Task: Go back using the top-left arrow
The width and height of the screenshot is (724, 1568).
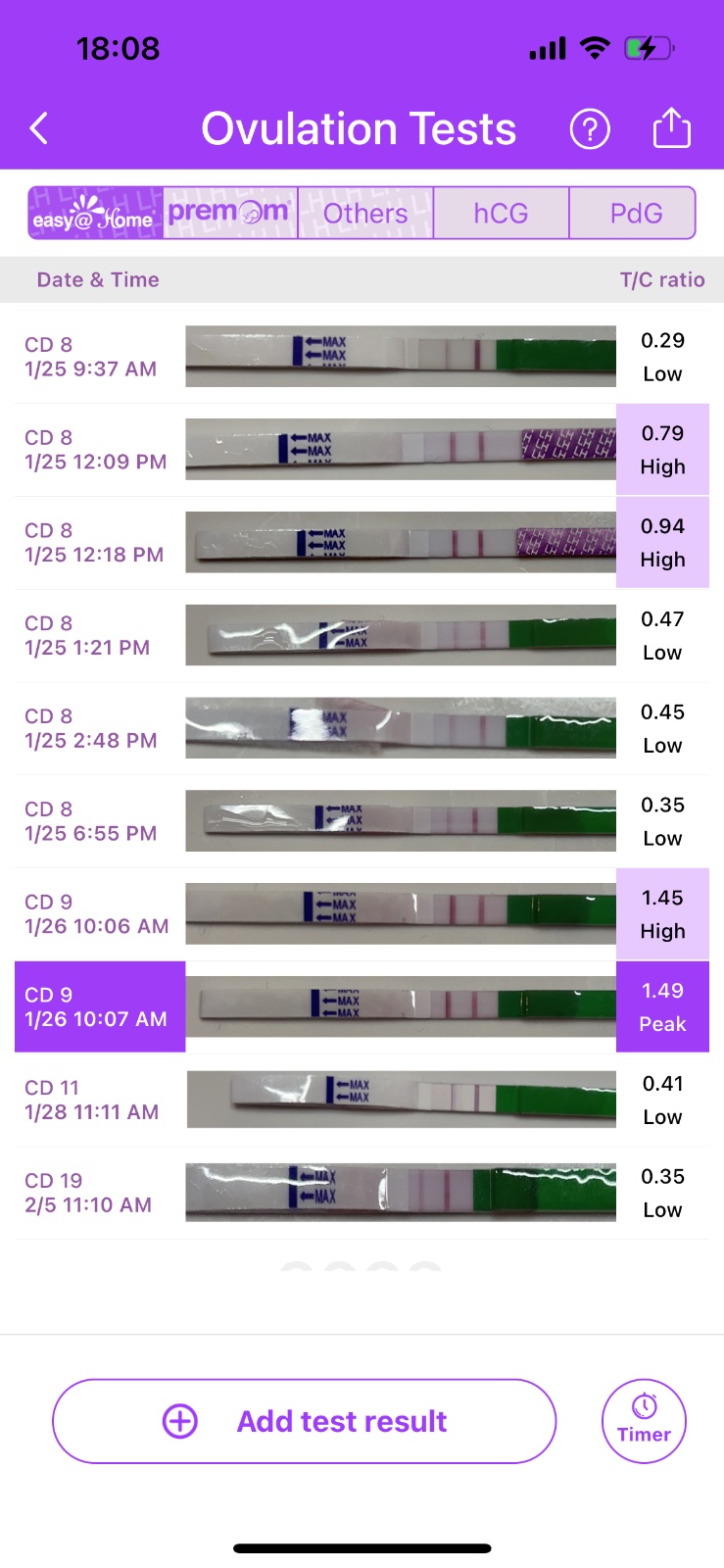Action: tap(39, 128)
